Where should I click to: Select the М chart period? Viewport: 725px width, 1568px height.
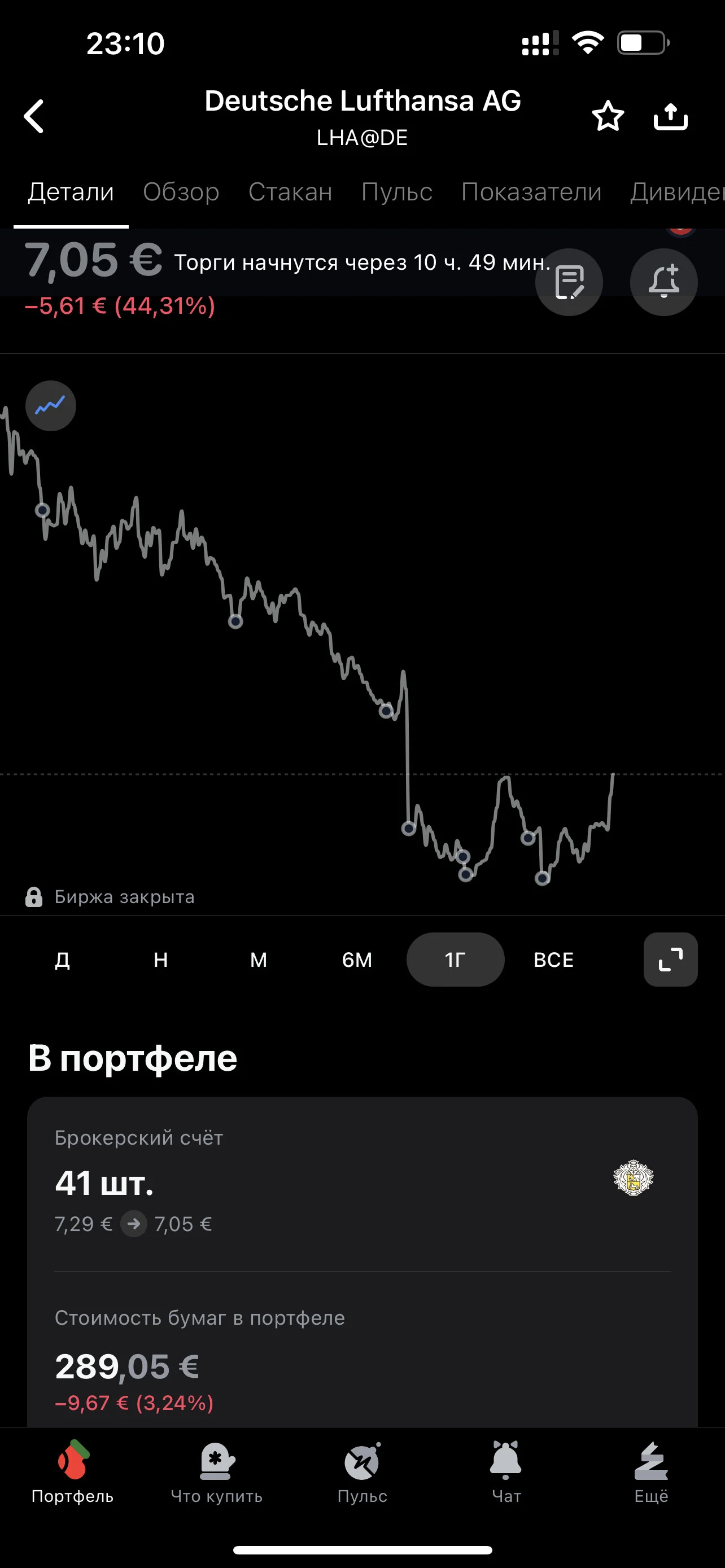[259, 960]
